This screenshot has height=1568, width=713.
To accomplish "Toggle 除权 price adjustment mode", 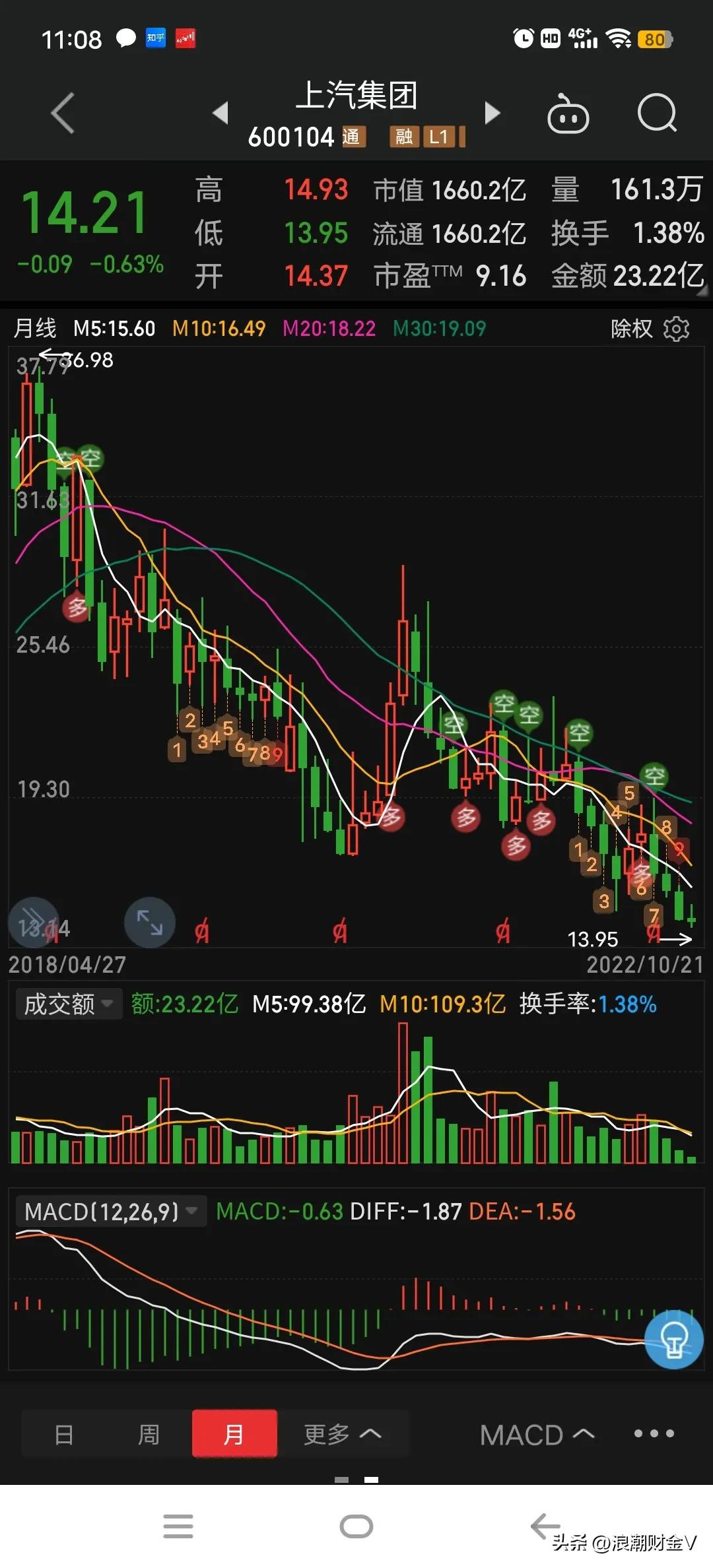I will pyautogui.click(x=632, y=328).
